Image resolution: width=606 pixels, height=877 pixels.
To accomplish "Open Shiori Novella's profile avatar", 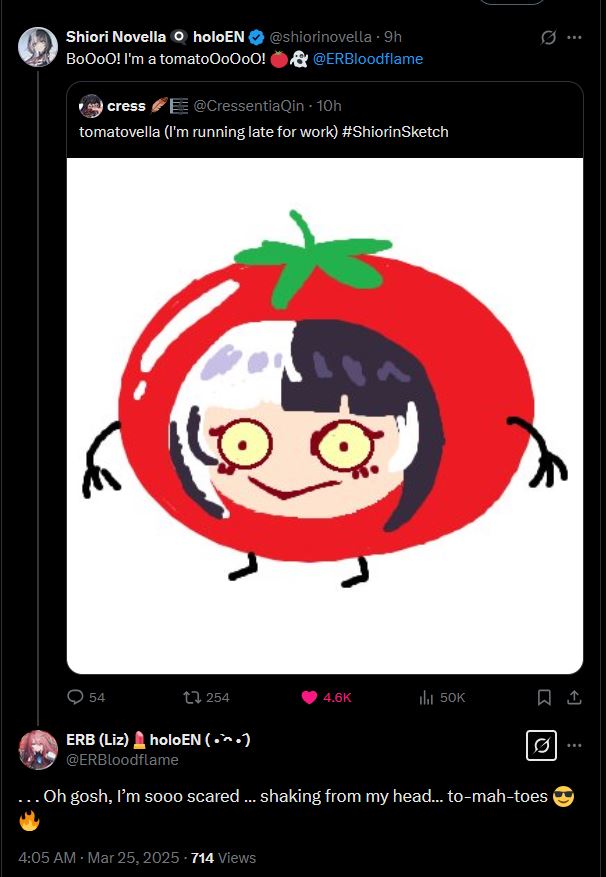I will point(38,47).
